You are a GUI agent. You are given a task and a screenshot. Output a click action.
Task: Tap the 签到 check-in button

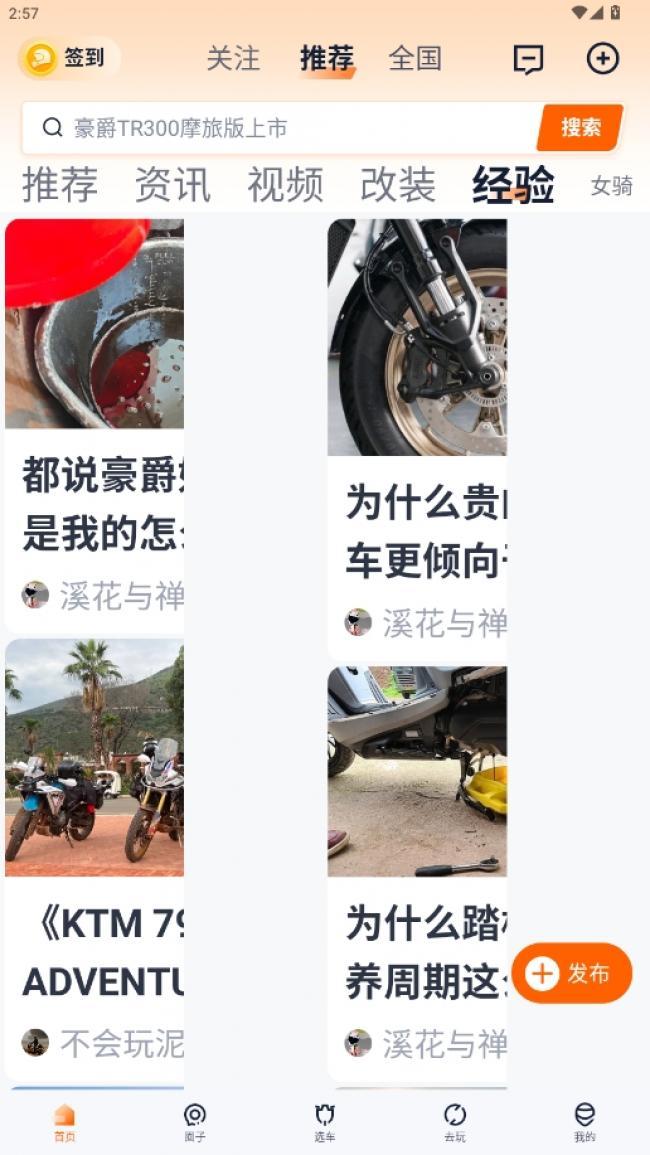[x=69, y=59]
